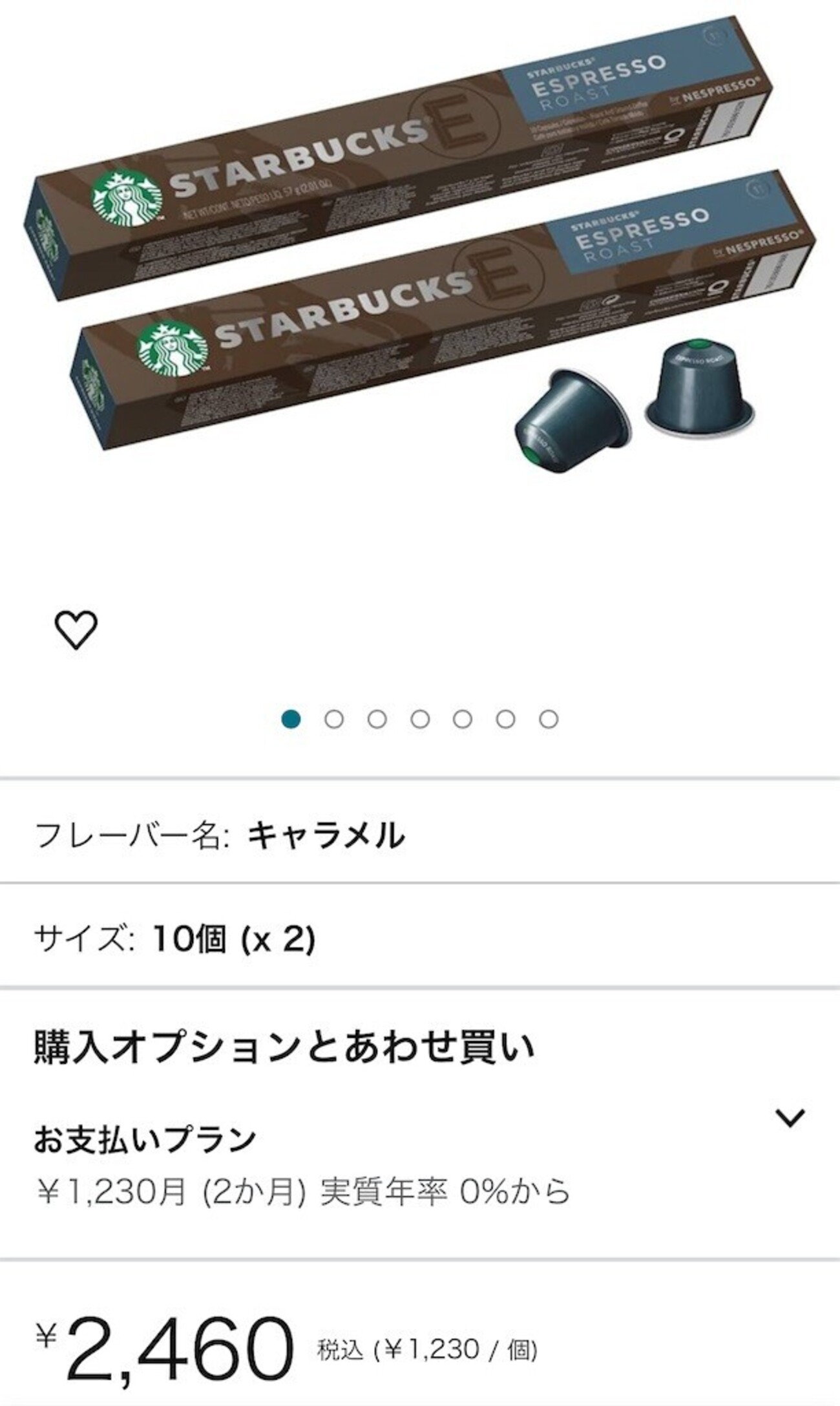Jump to the second image page dot
This screenshot has height=1406, width=840.
pyautogui.click(x=334, y=719)
